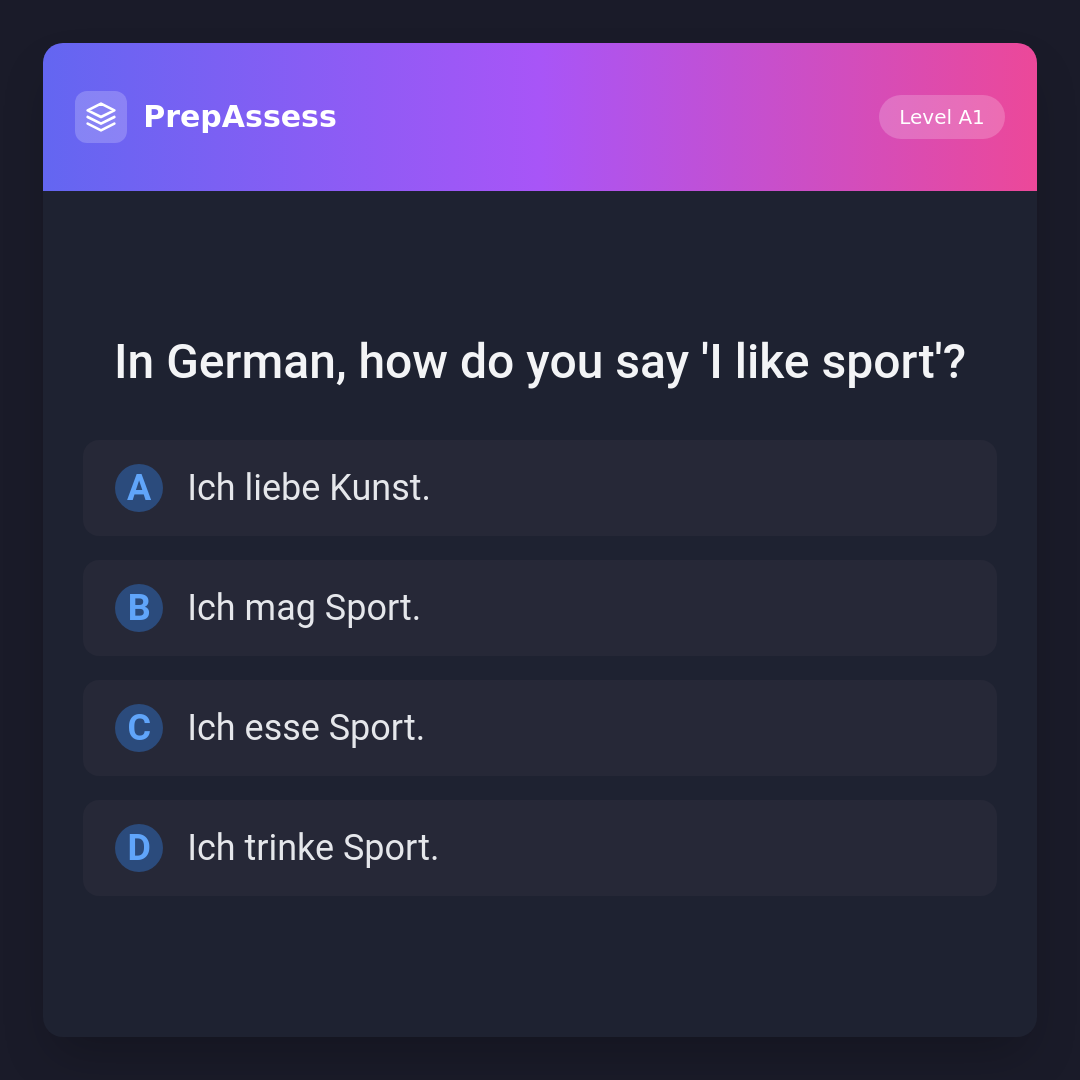This screenshot has width=1080, height=1080.
Task: Pick answer C: Ich esse Sport.
Action: point(539,728)
